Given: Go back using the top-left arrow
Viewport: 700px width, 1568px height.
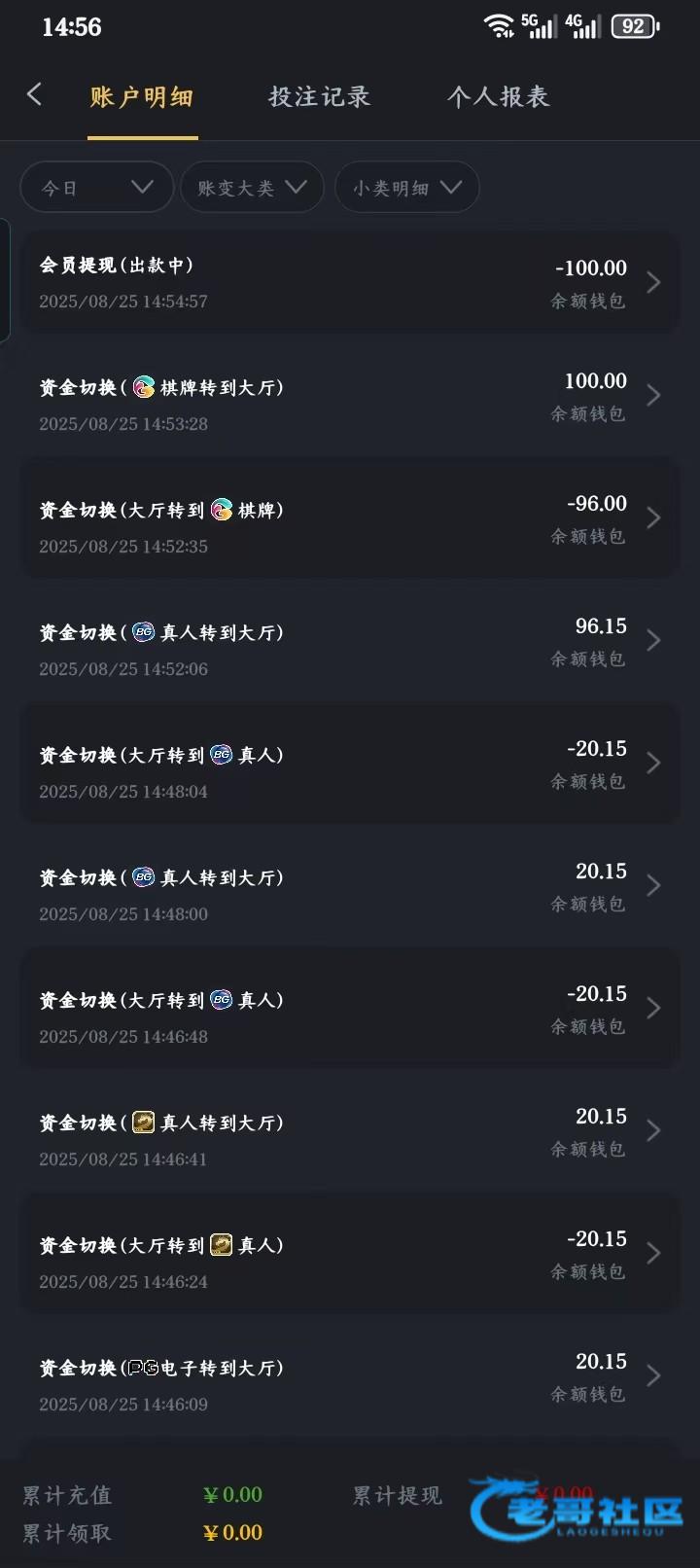Looking at the screenshot, I should point(35,95).
